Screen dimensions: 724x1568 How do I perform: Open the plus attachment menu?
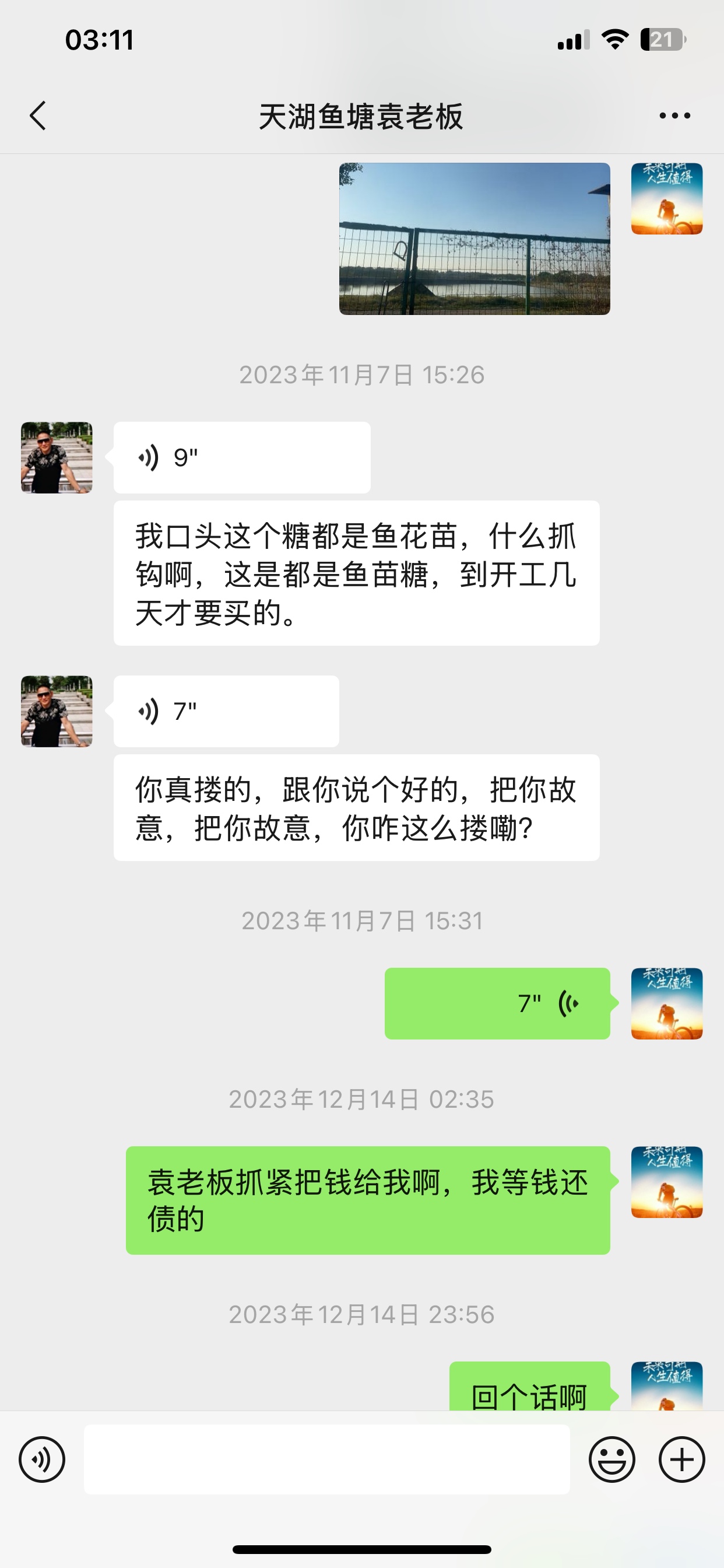pos(682,1459)
